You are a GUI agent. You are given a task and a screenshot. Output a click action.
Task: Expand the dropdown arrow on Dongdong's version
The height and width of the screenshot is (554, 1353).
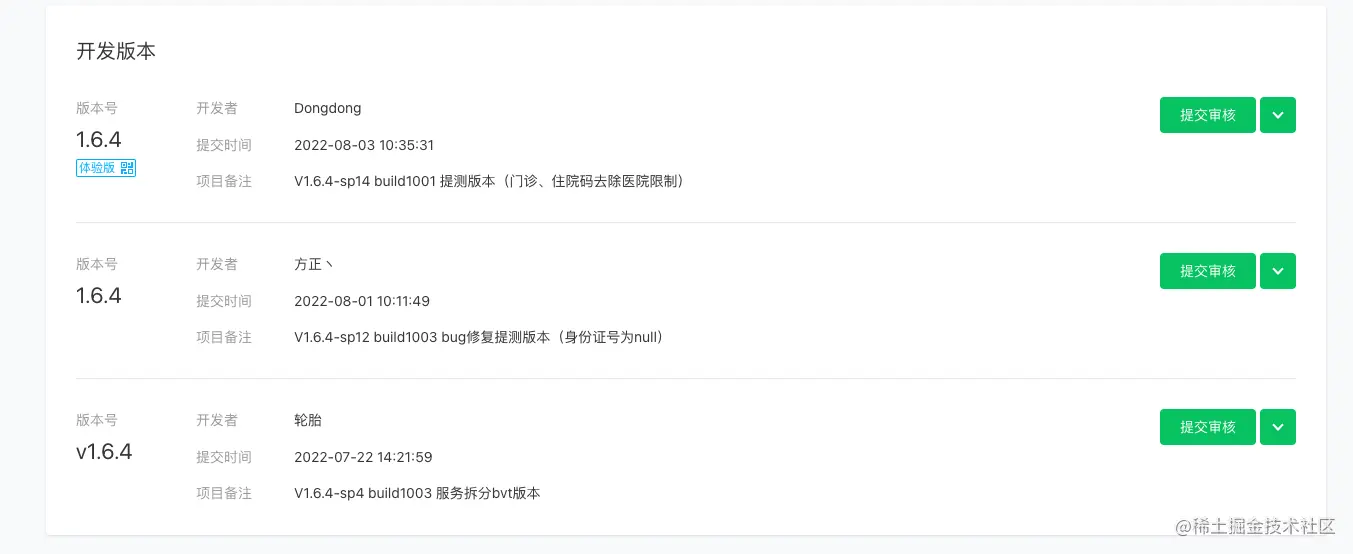click(1278, 115)
